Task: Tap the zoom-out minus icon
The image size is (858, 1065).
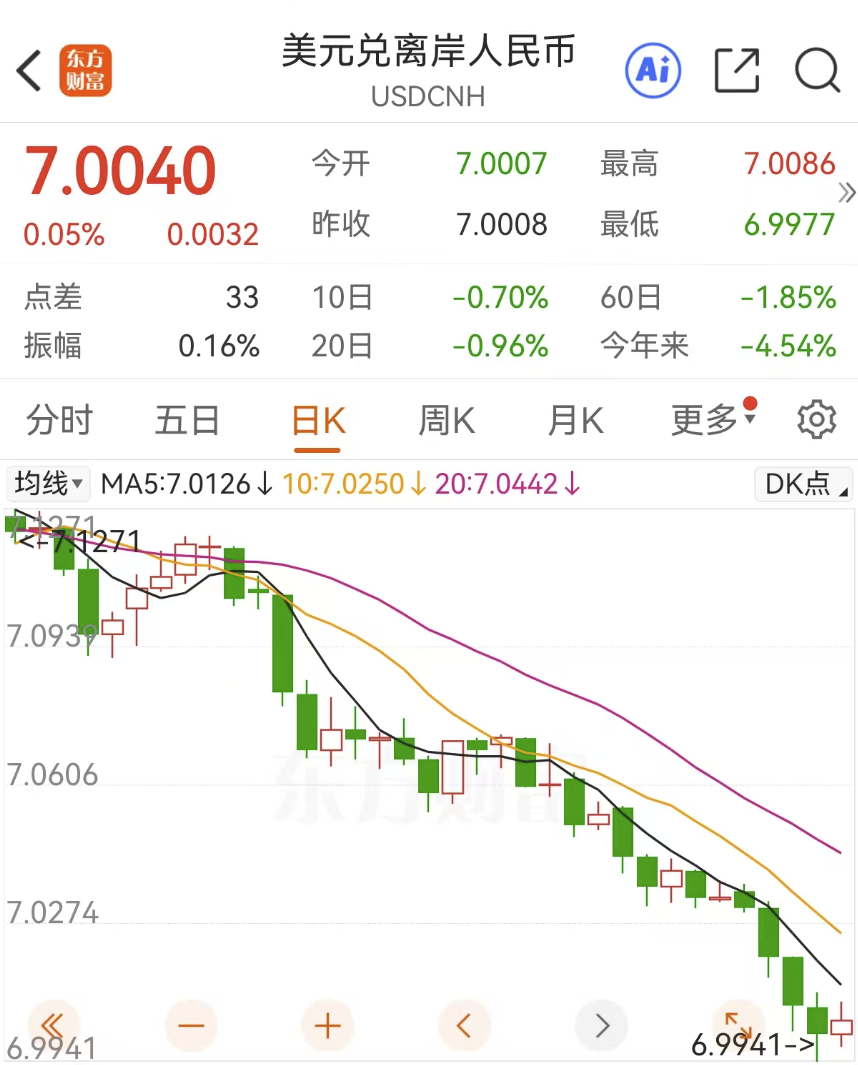Action: point(191,1025)
